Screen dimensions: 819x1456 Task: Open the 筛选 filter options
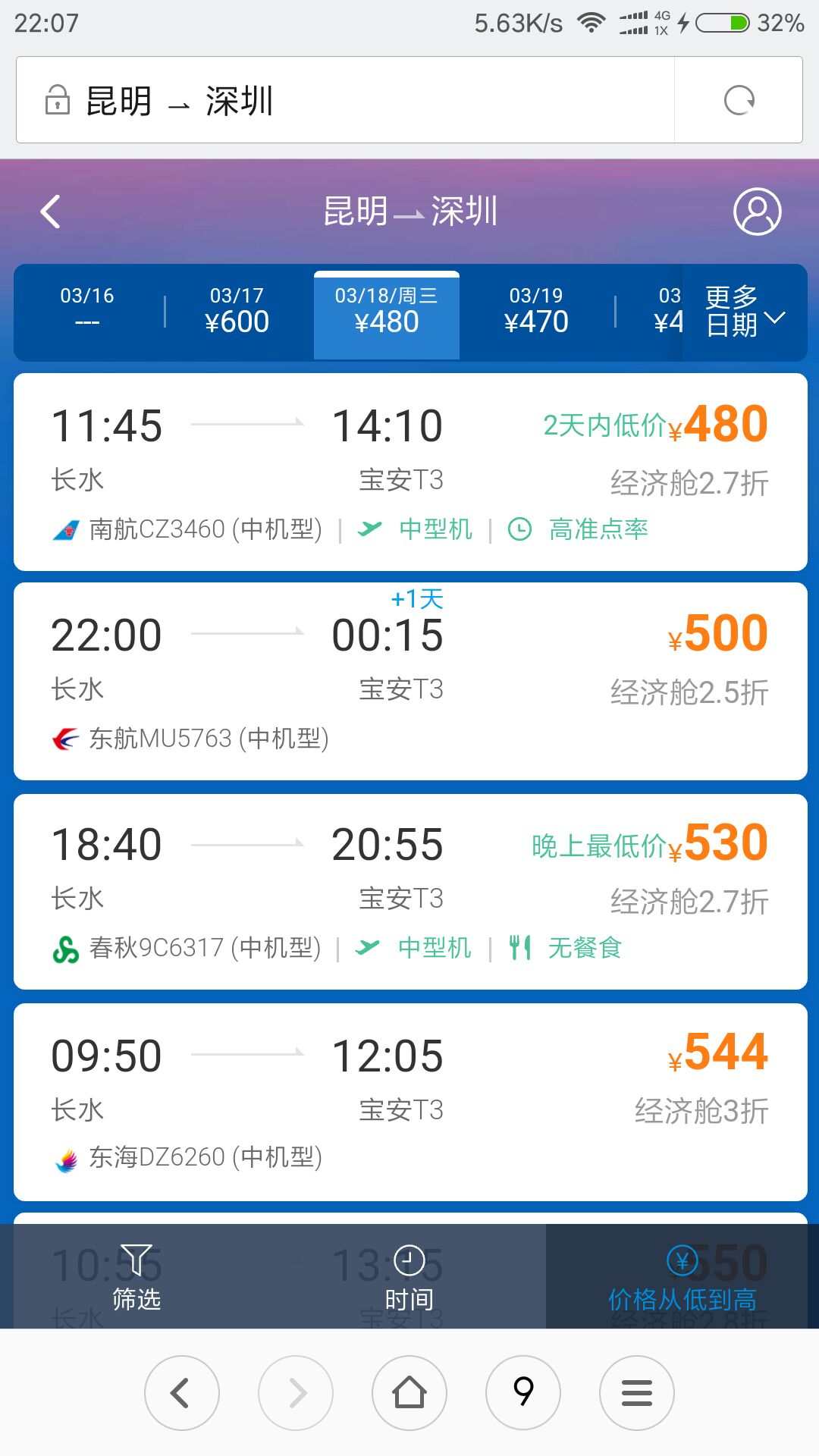136,1277
